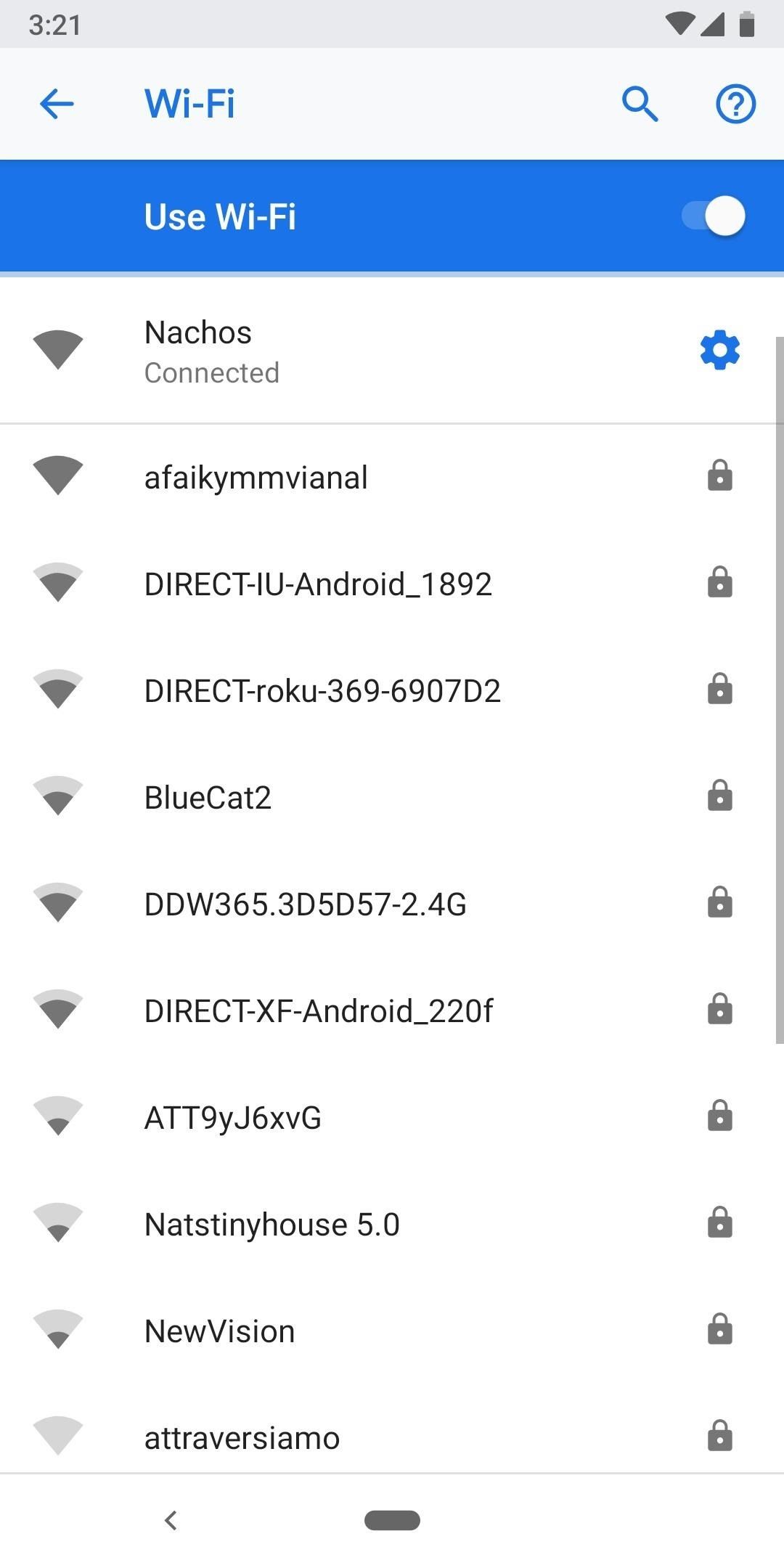Tap the Wi-Fi status bar icon

point(679,24)
